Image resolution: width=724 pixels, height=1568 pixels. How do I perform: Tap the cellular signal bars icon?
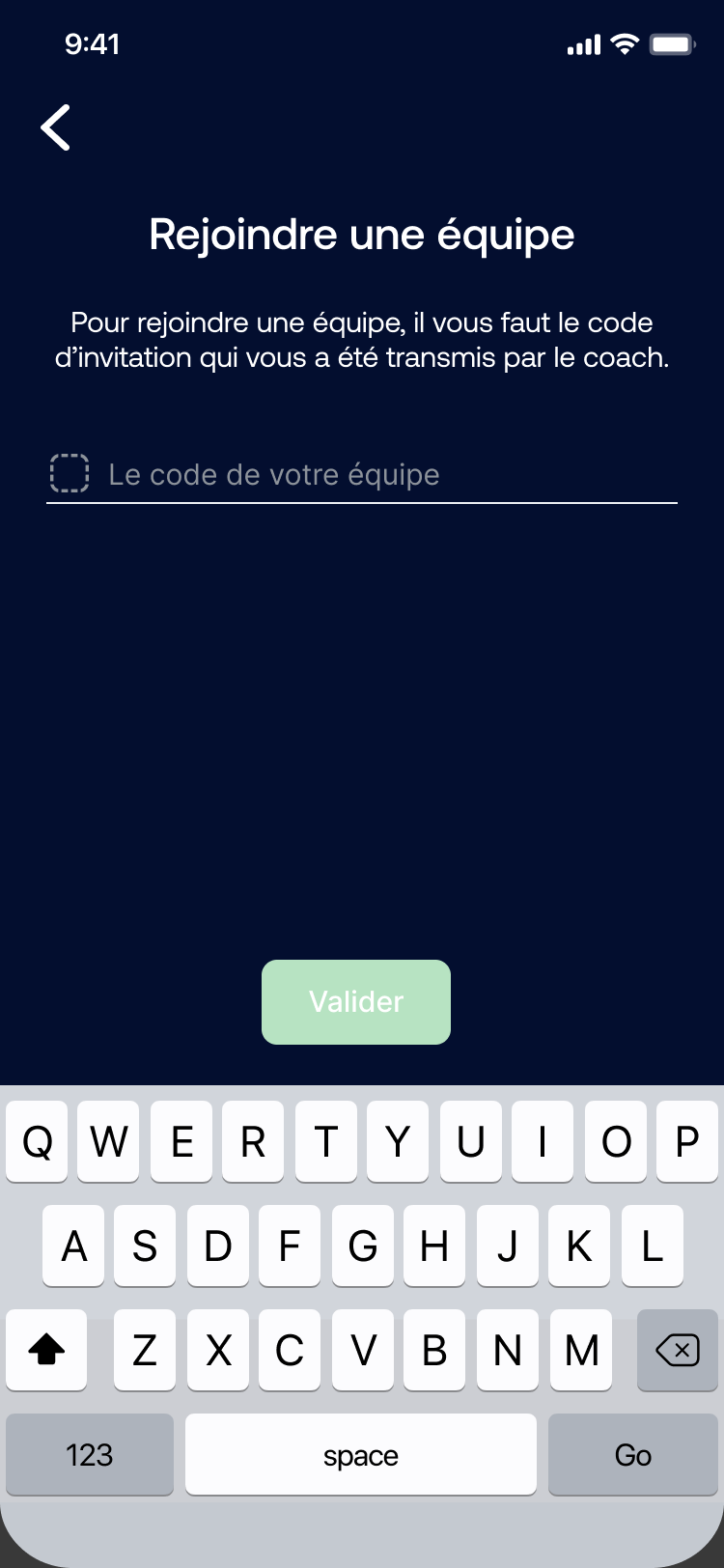click(582, 42)
